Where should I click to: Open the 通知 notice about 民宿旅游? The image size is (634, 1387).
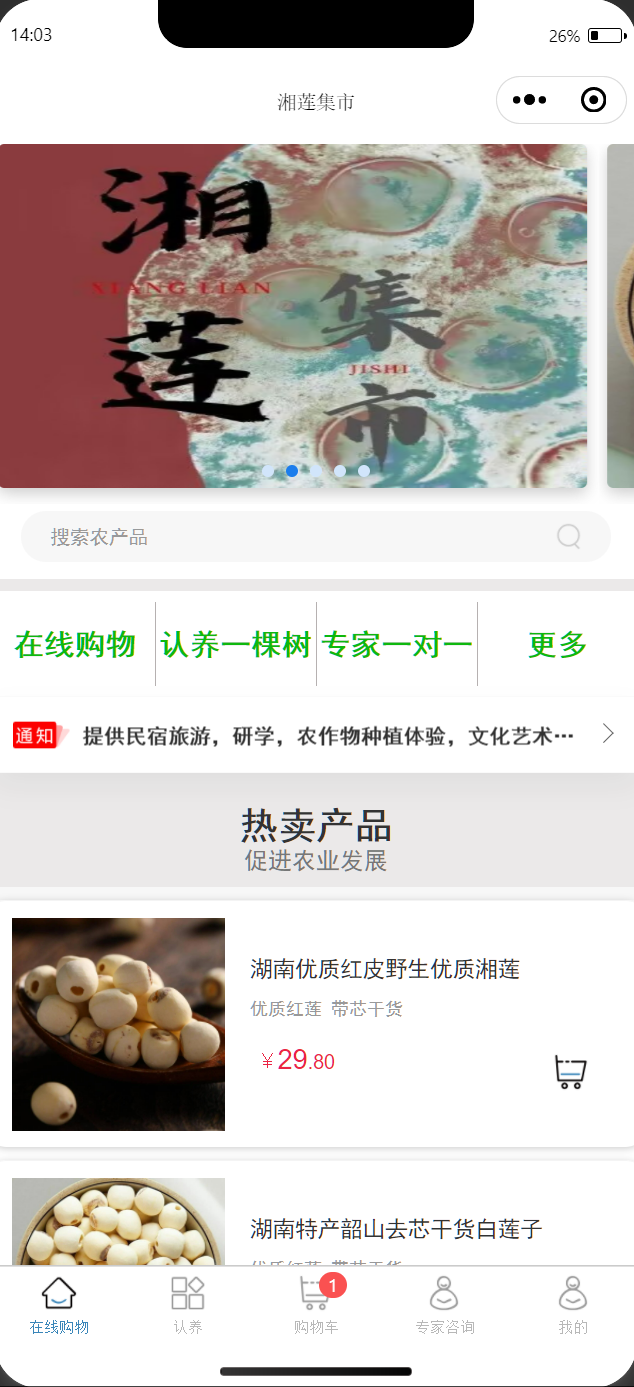316,735
